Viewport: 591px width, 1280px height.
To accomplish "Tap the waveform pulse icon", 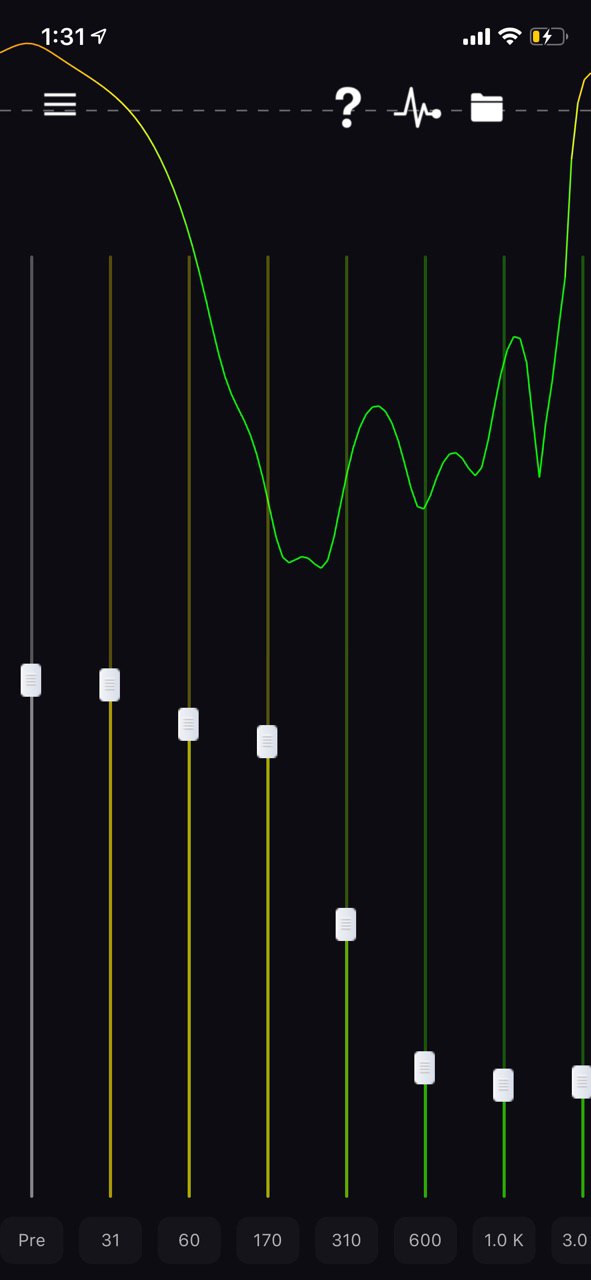I will 417,106.
